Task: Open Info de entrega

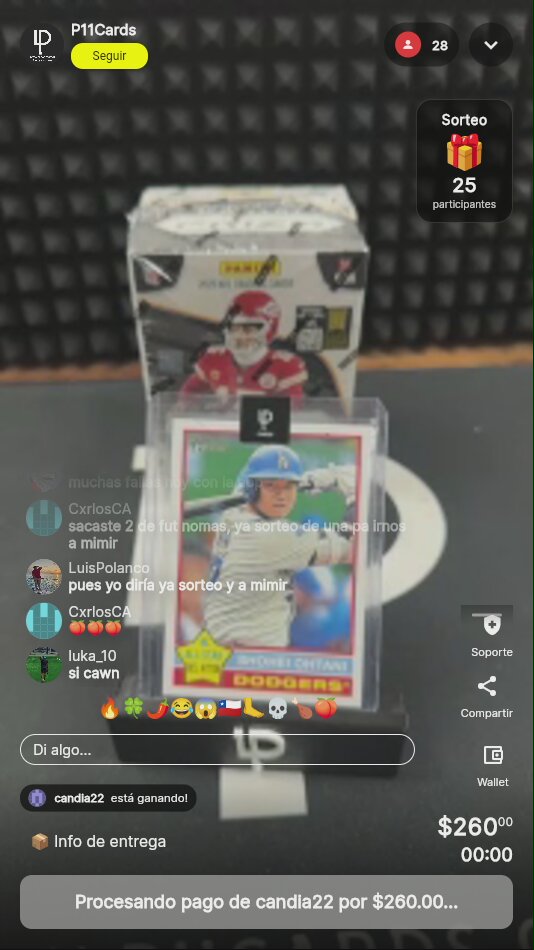Action: pos(99,842)
